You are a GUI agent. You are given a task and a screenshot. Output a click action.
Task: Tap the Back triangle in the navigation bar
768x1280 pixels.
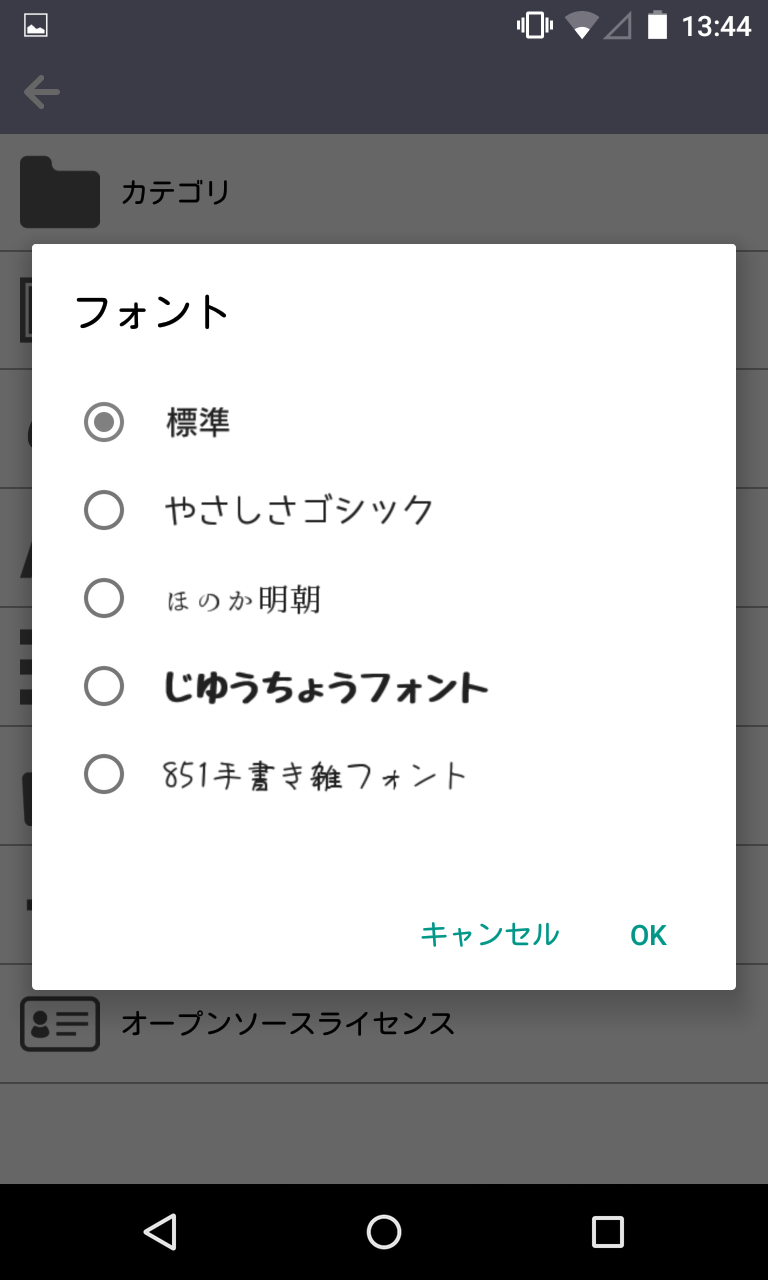pos(160,1231)
